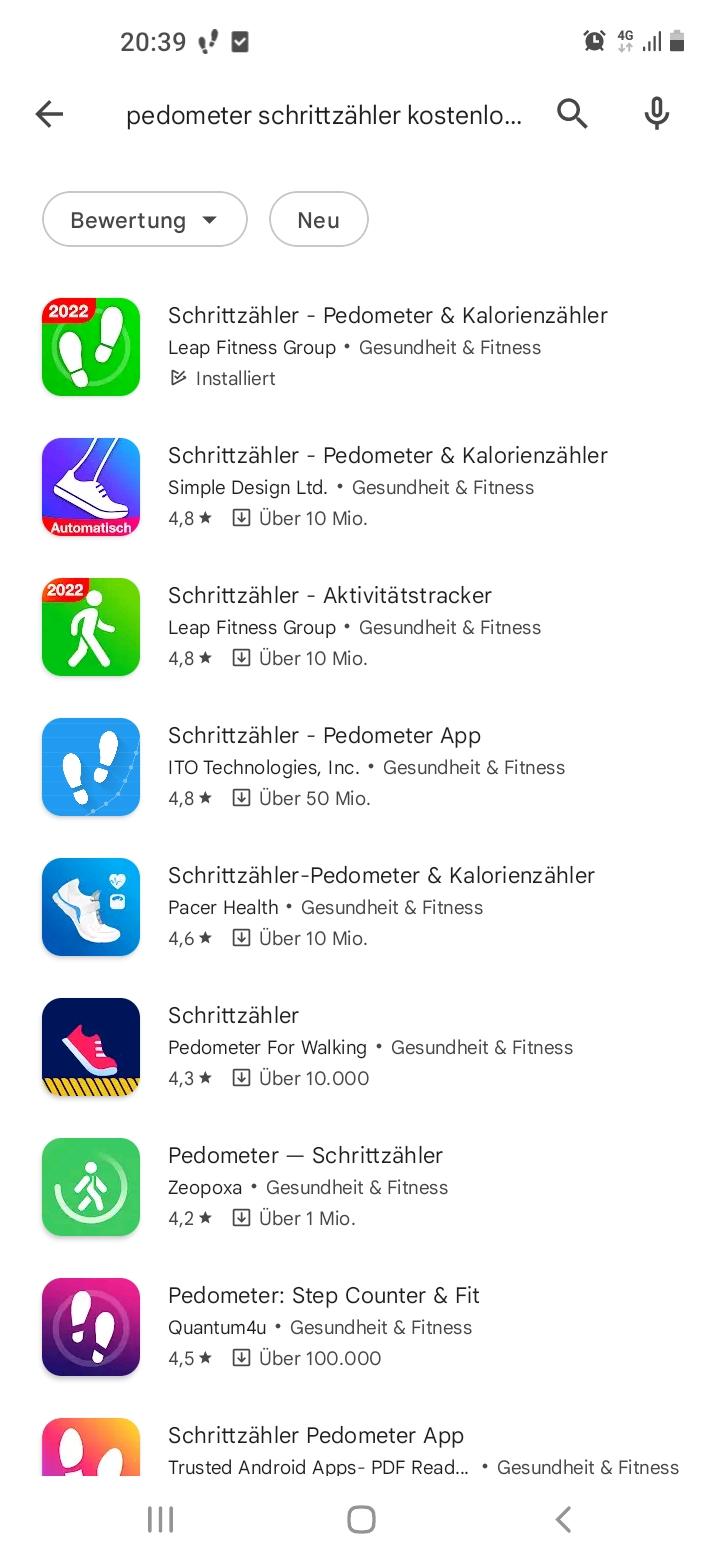Screen dimensions: 720x1560
Task: Tap the magnifier search icon
Action: click(572, 115)
